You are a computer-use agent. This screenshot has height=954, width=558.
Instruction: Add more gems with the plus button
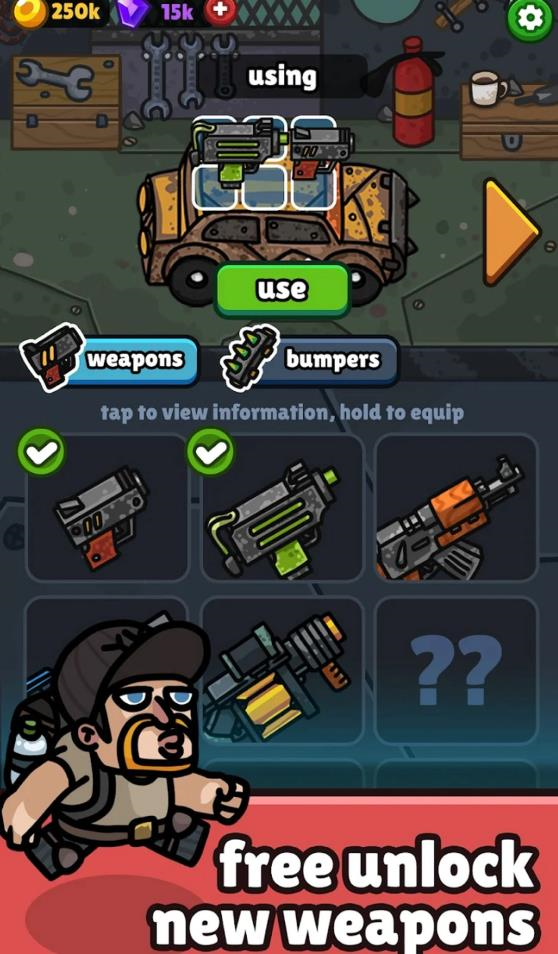coord(220,12)
